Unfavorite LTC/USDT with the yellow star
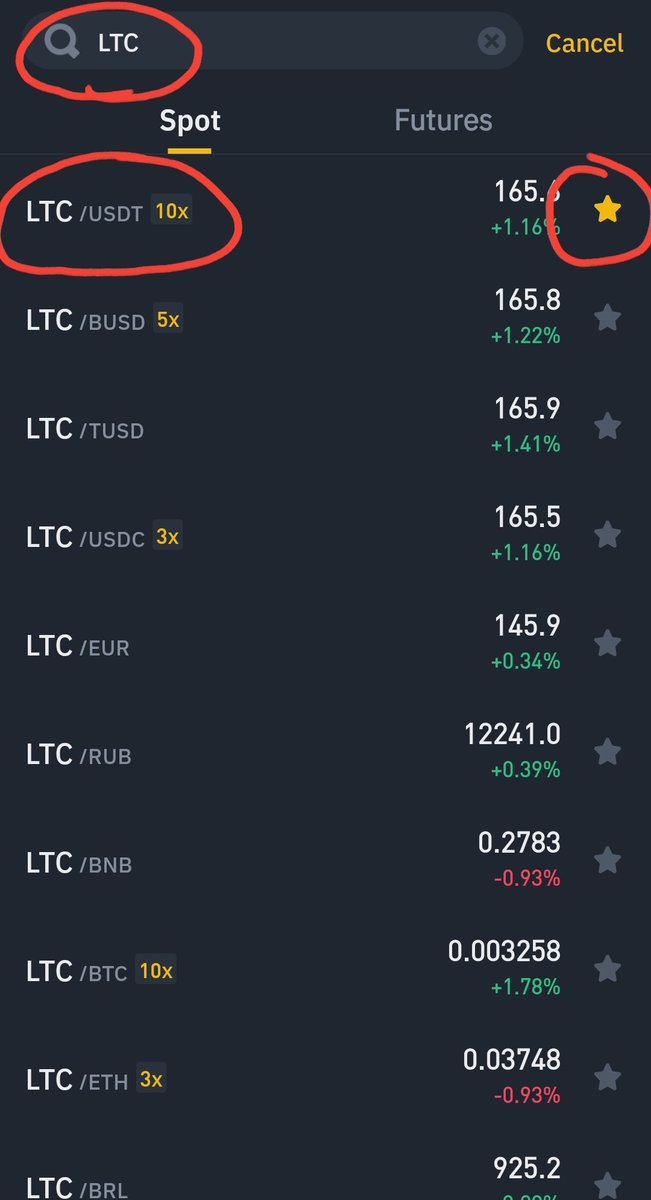This screenshot has width=651, height=1200. click(607, 210)
